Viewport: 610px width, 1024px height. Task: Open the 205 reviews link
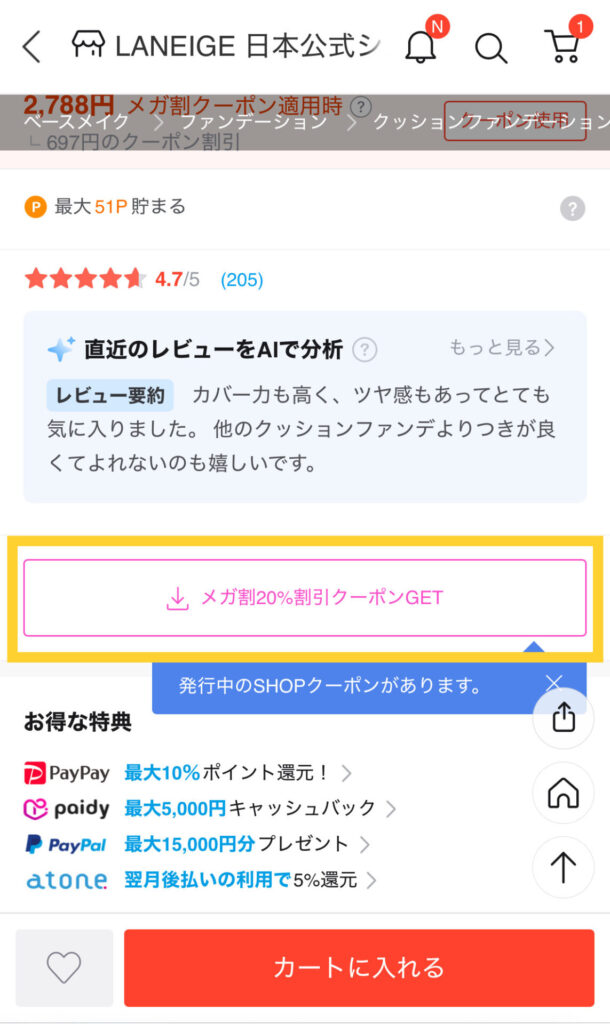tap(242, 280)
